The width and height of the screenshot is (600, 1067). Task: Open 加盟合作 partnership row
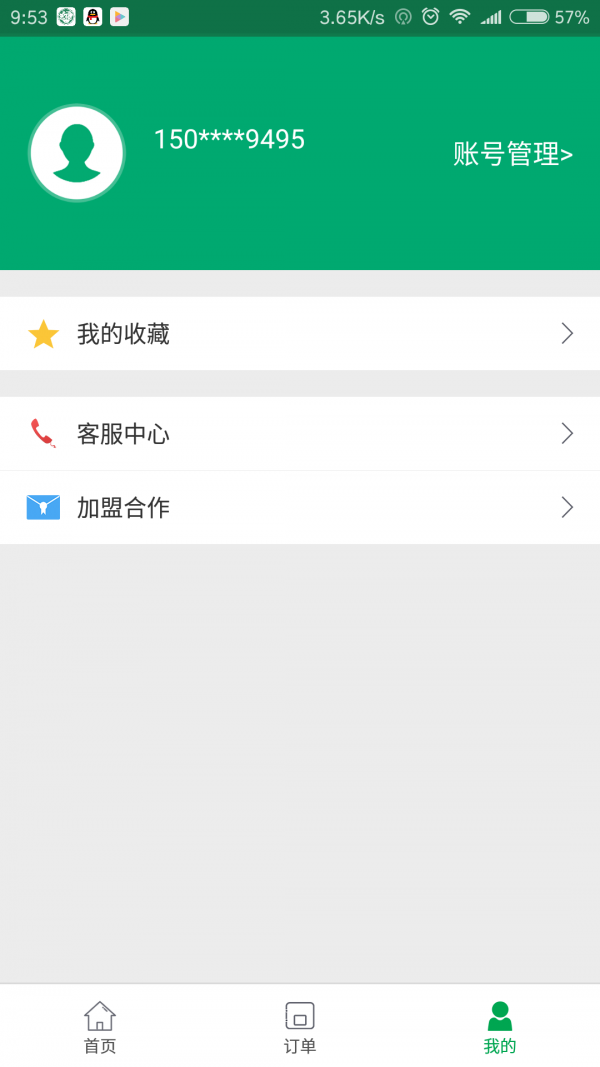point(300,508)
